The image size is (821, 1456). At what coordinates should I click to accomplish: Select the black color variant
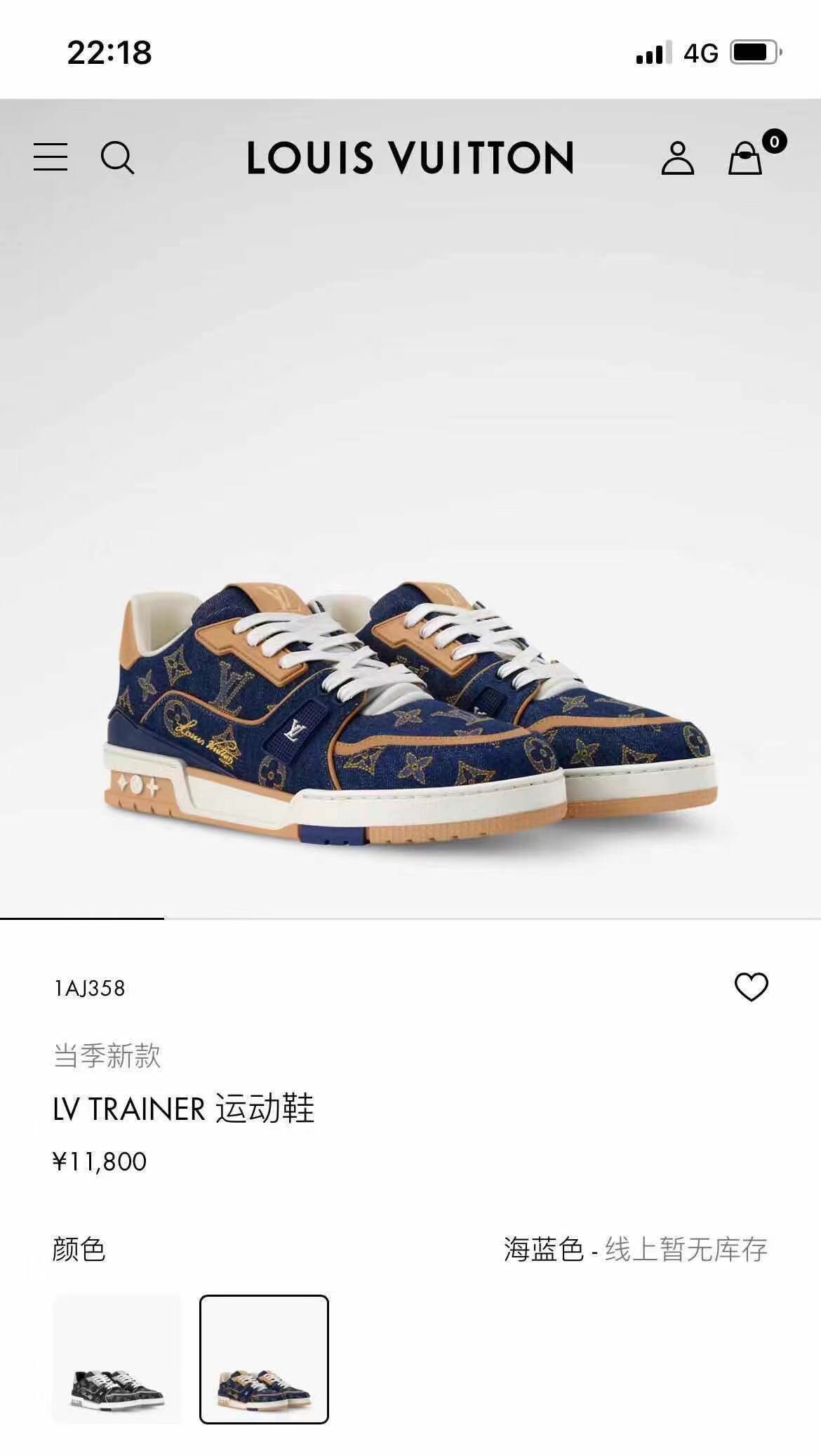[116, 1359]
